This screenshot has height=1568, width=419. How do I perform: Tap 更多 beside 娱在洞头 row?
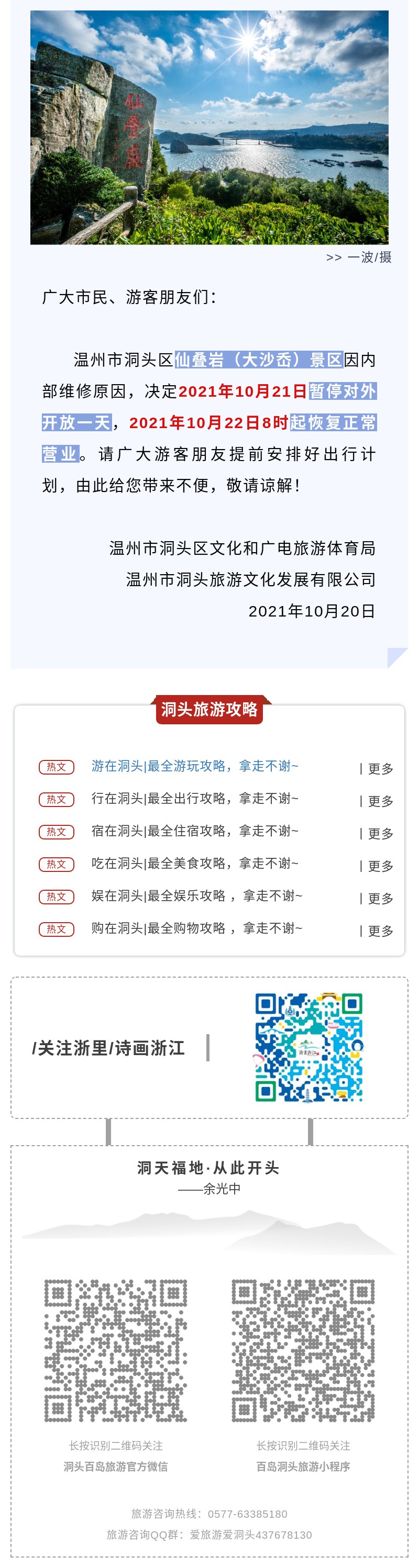380,899
